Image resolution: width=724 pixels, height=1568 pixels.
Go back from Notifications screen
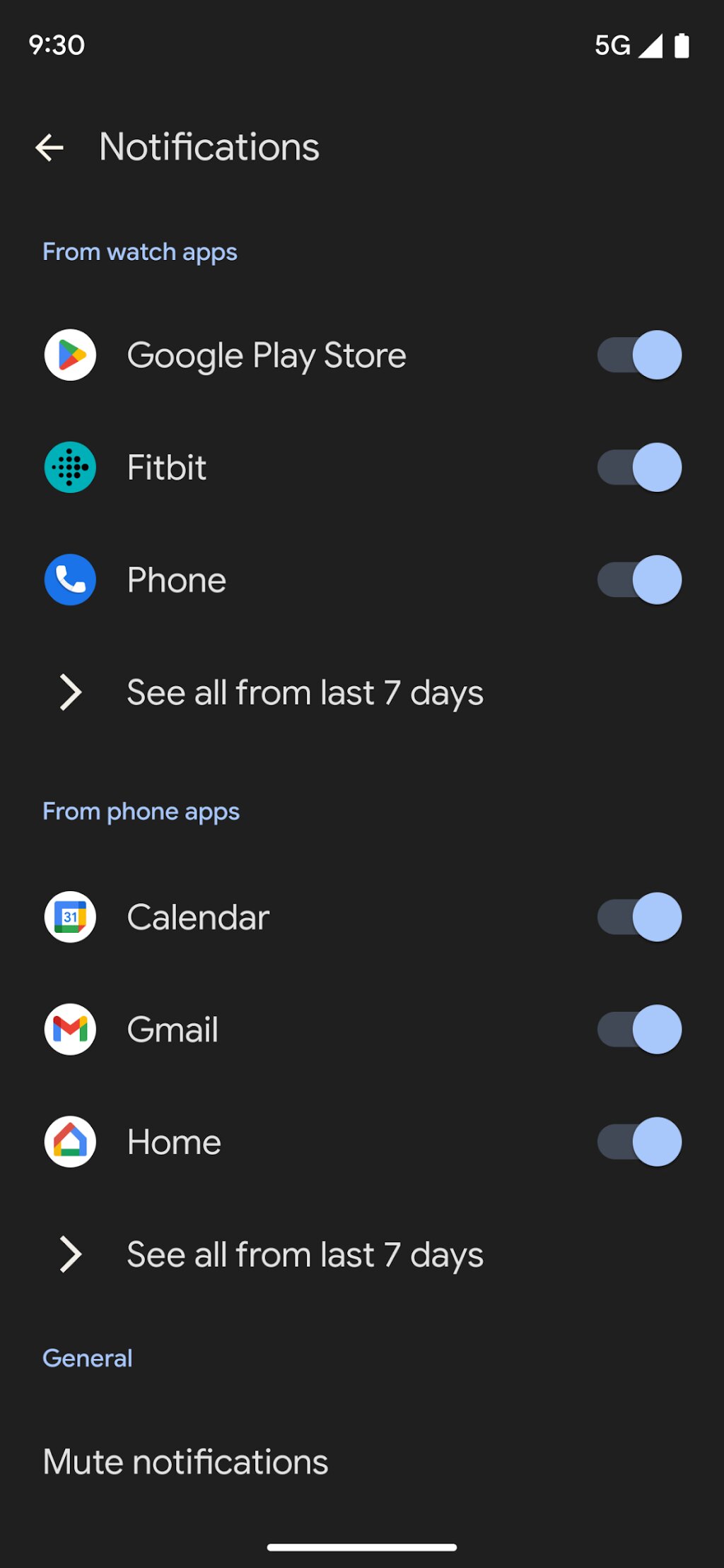(x=49, y=148)
